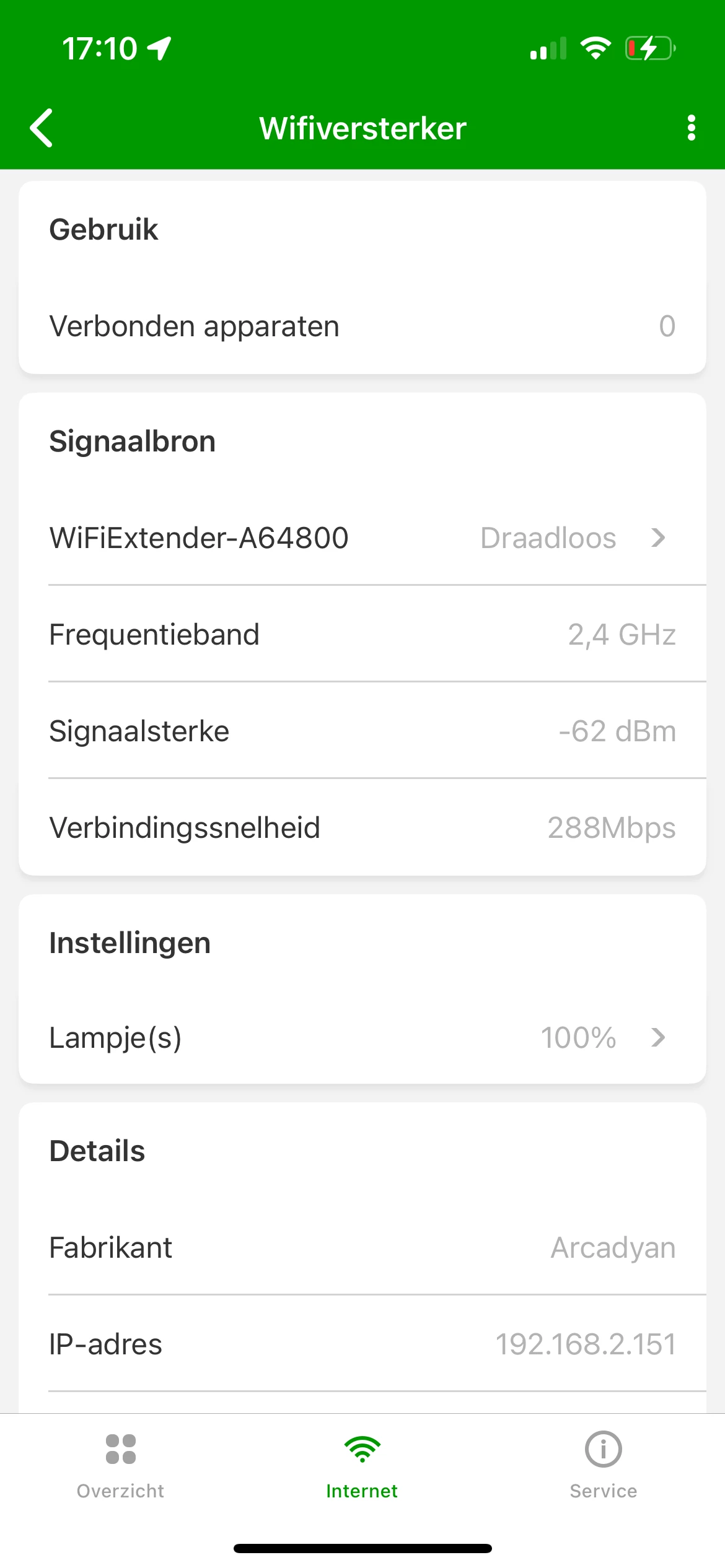
Task: Go back from Wifiversterker screen
Action: [42, 128]
